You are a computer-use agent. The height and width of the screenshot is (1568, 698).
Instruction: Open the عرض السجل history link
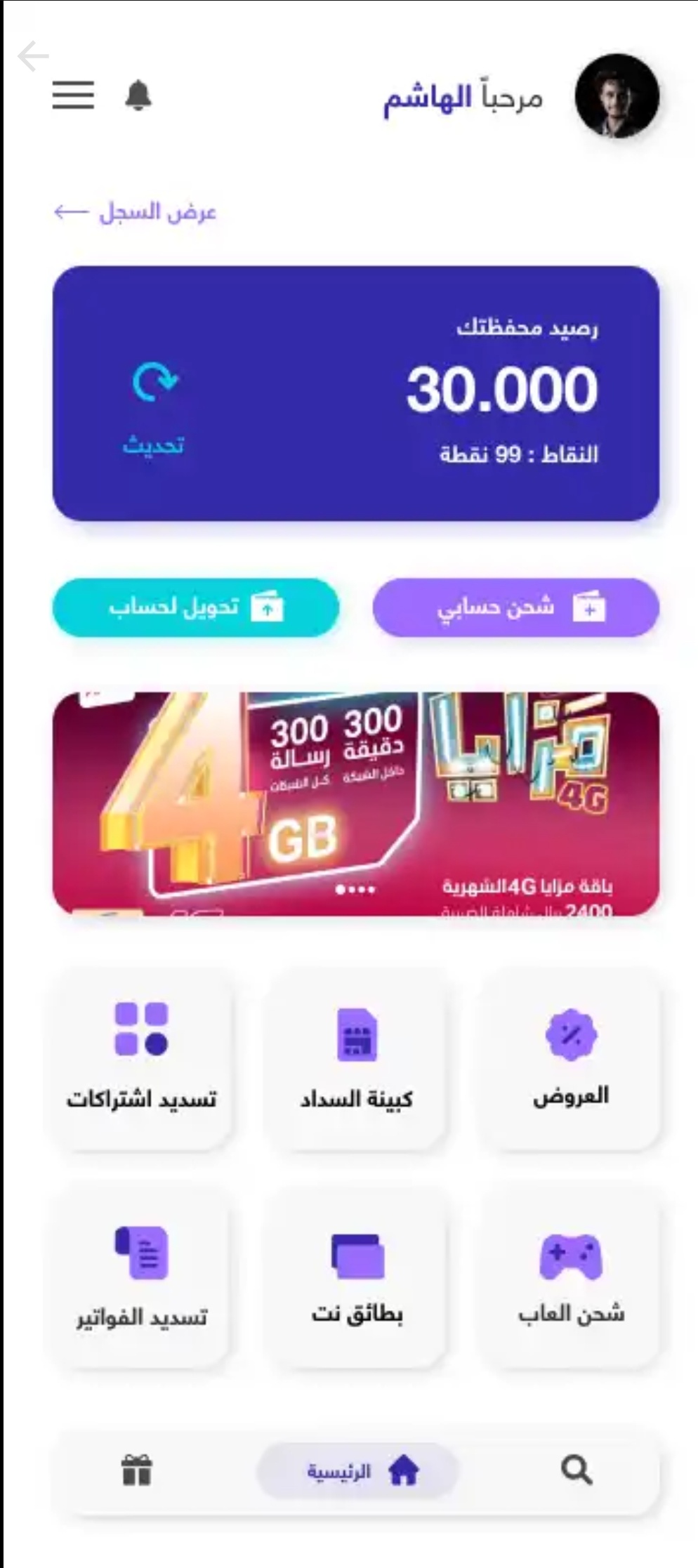pos(136,211)
